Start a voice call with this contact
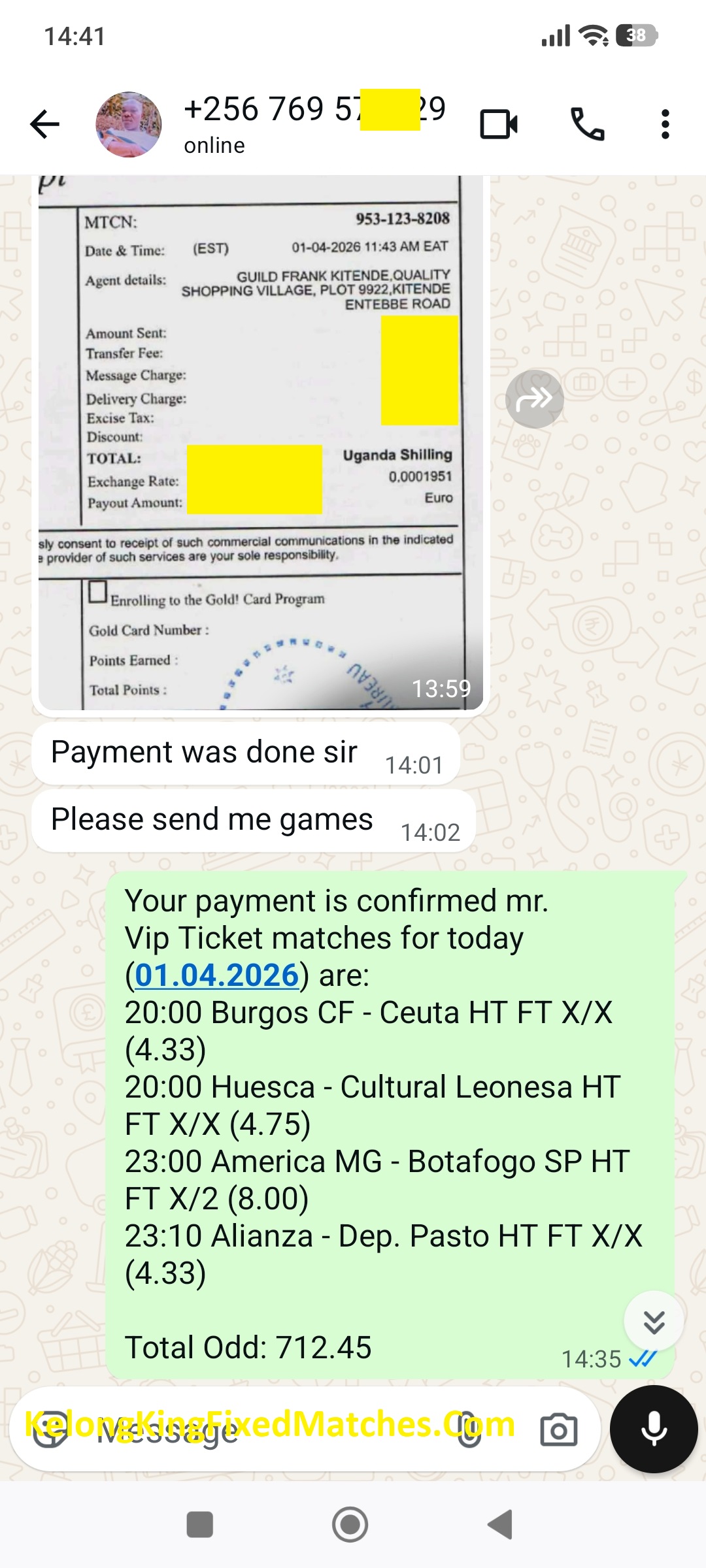 [587, 124]
